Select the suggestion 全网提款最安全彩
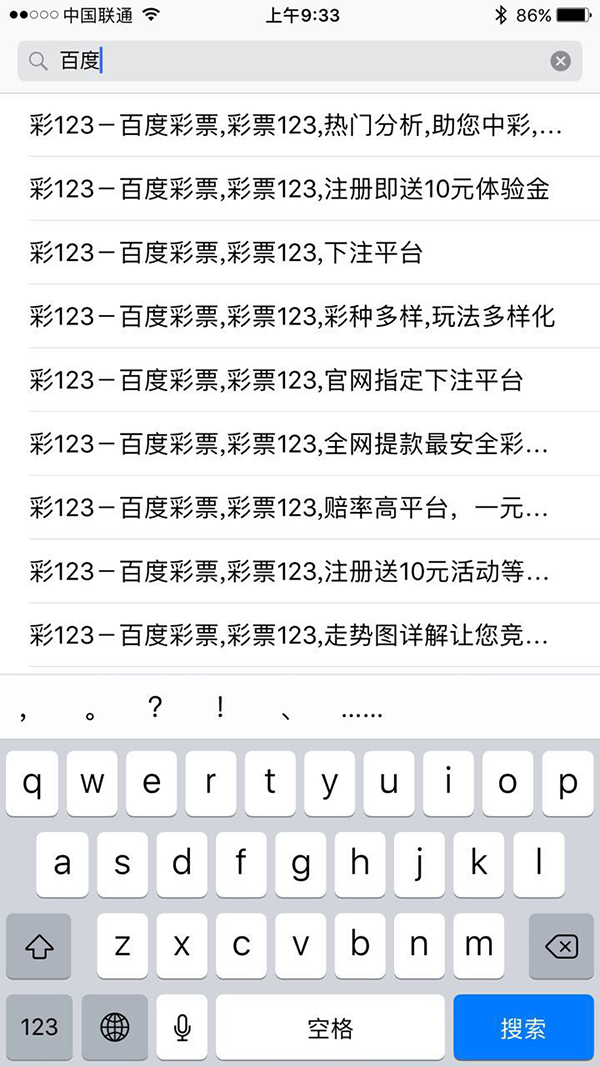This screenshot has width=600, height=1067. [x=290, y=444]
